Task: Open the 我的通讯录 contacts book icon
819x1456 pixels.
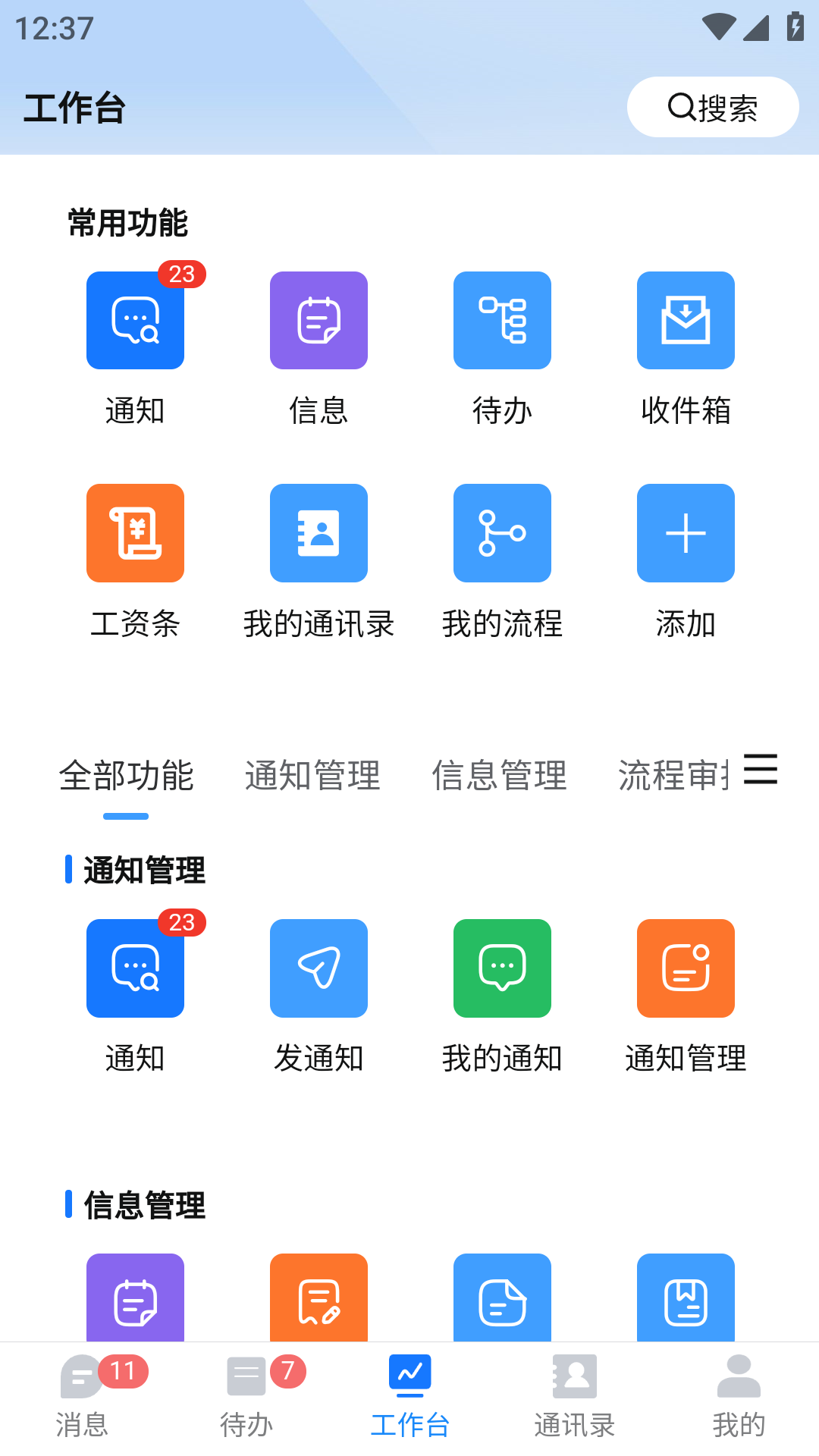Action: [318, 532]
